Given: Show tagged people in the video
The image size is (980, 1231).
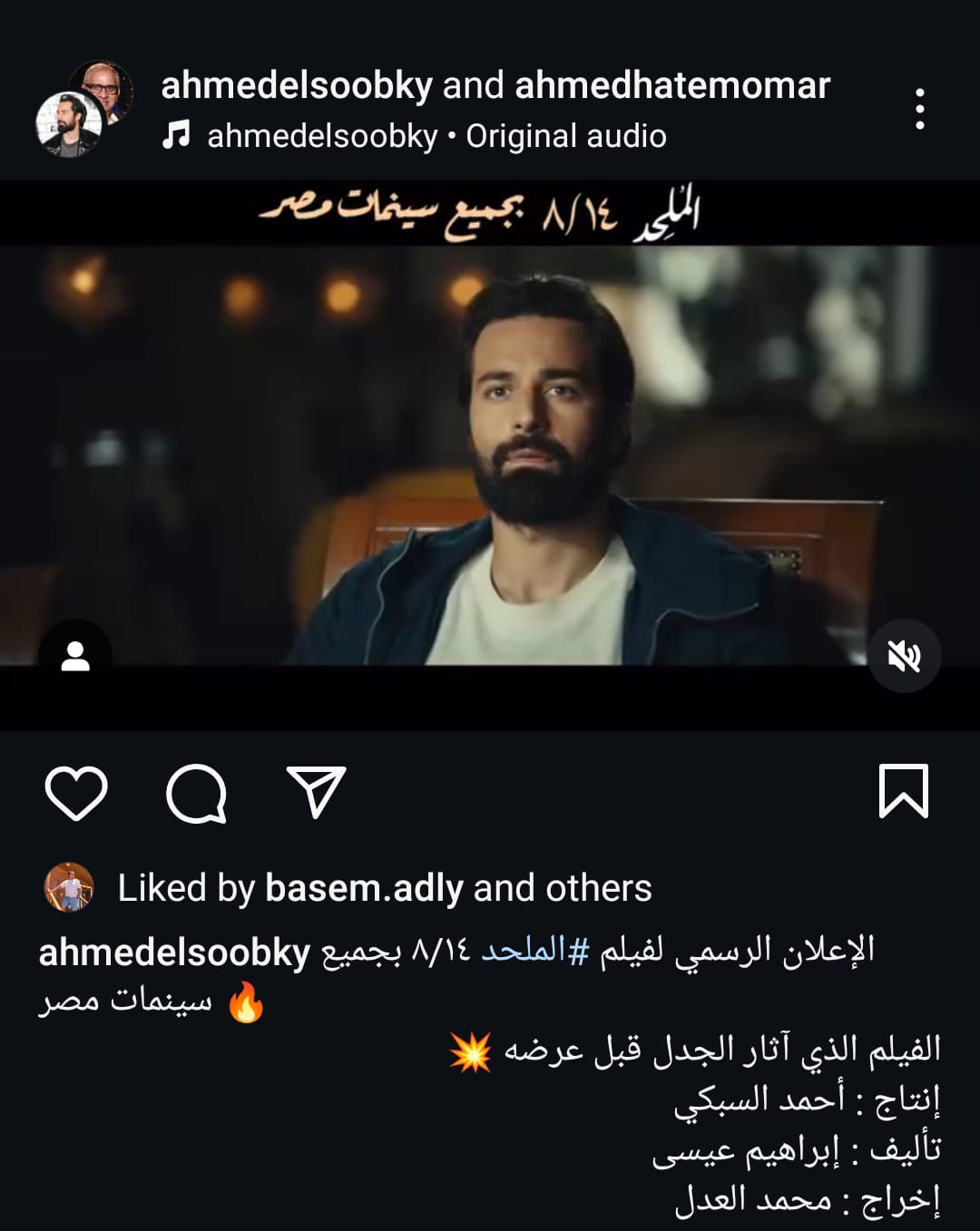Looking at the screenshot, I should tap(75, 656).
